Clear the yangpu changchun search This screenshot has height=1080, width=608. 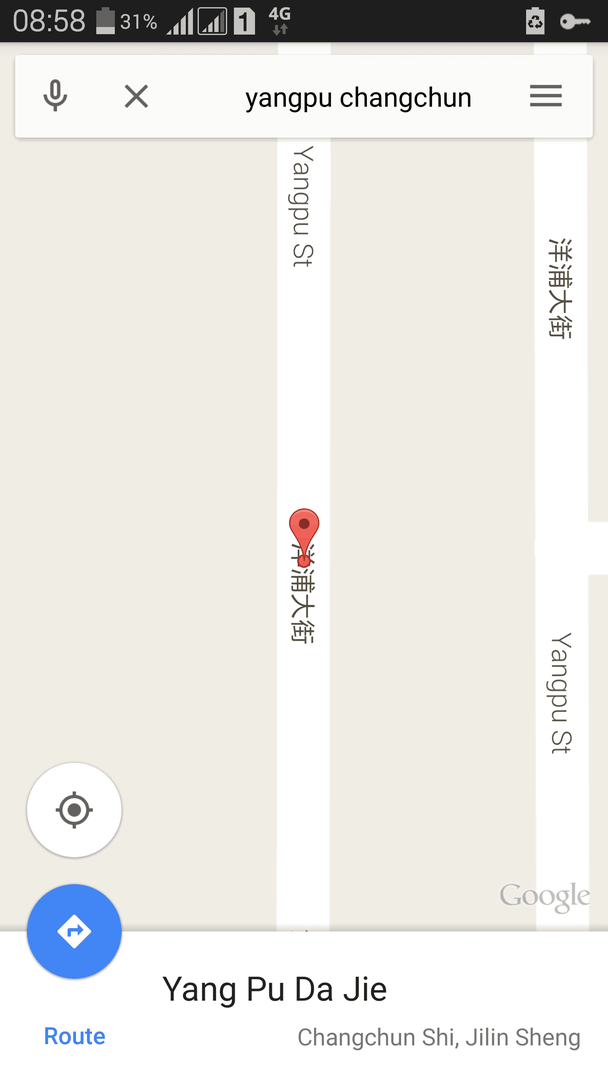pyautogui.click(x=136, y=96)
